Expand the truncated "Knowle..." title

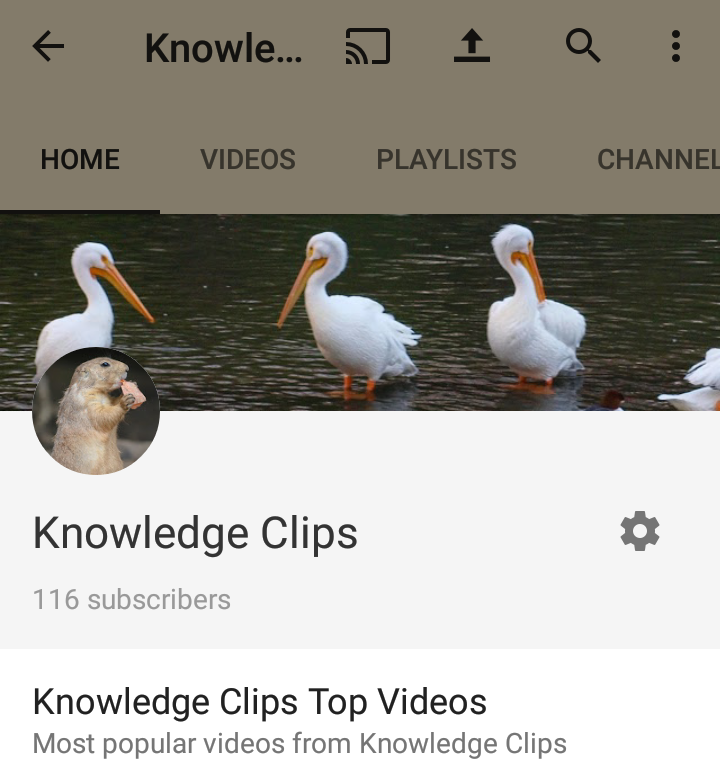pyautogui.click(x=223, y=45)
